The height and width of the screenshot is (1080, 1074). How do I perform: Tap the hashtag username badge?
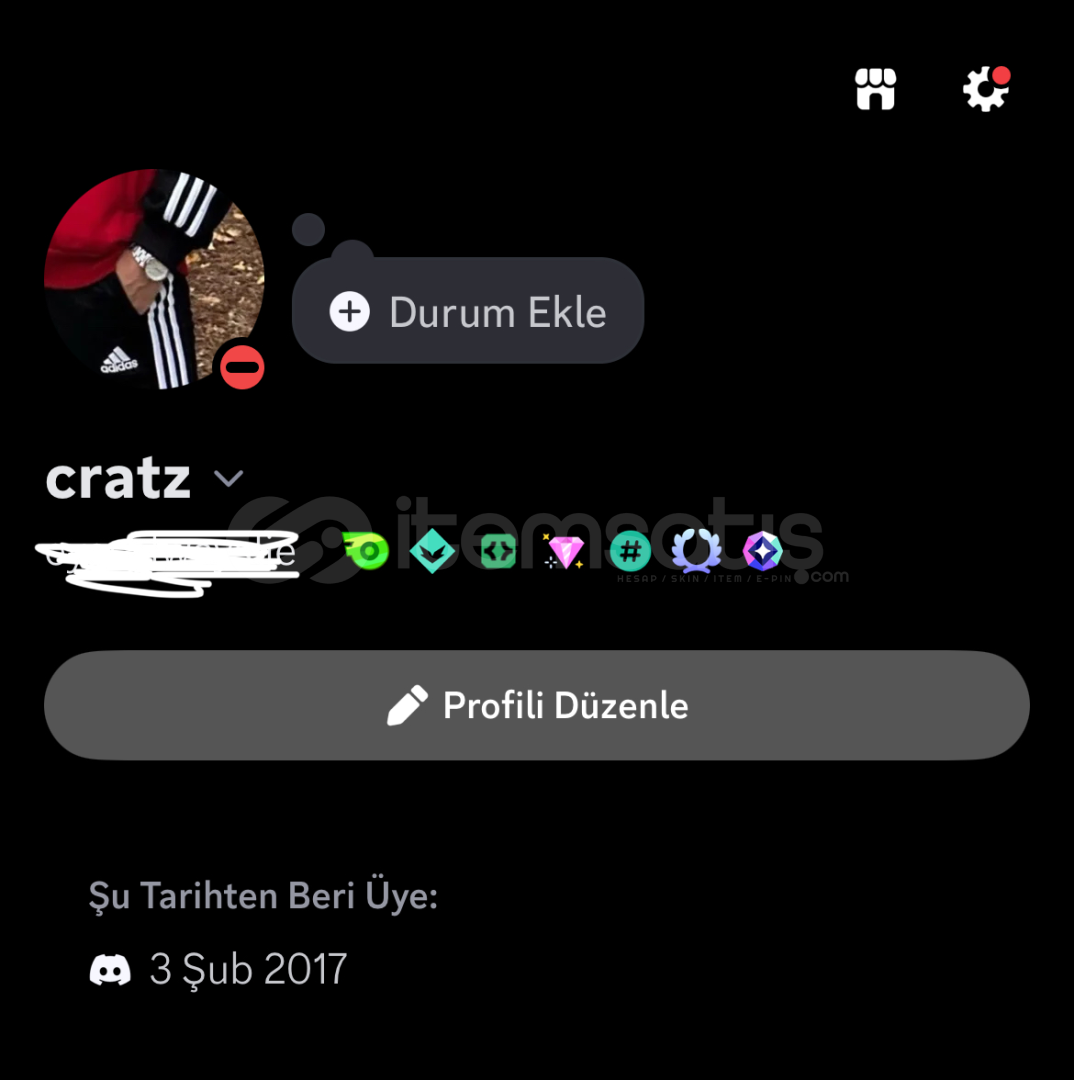coord(631,551)
